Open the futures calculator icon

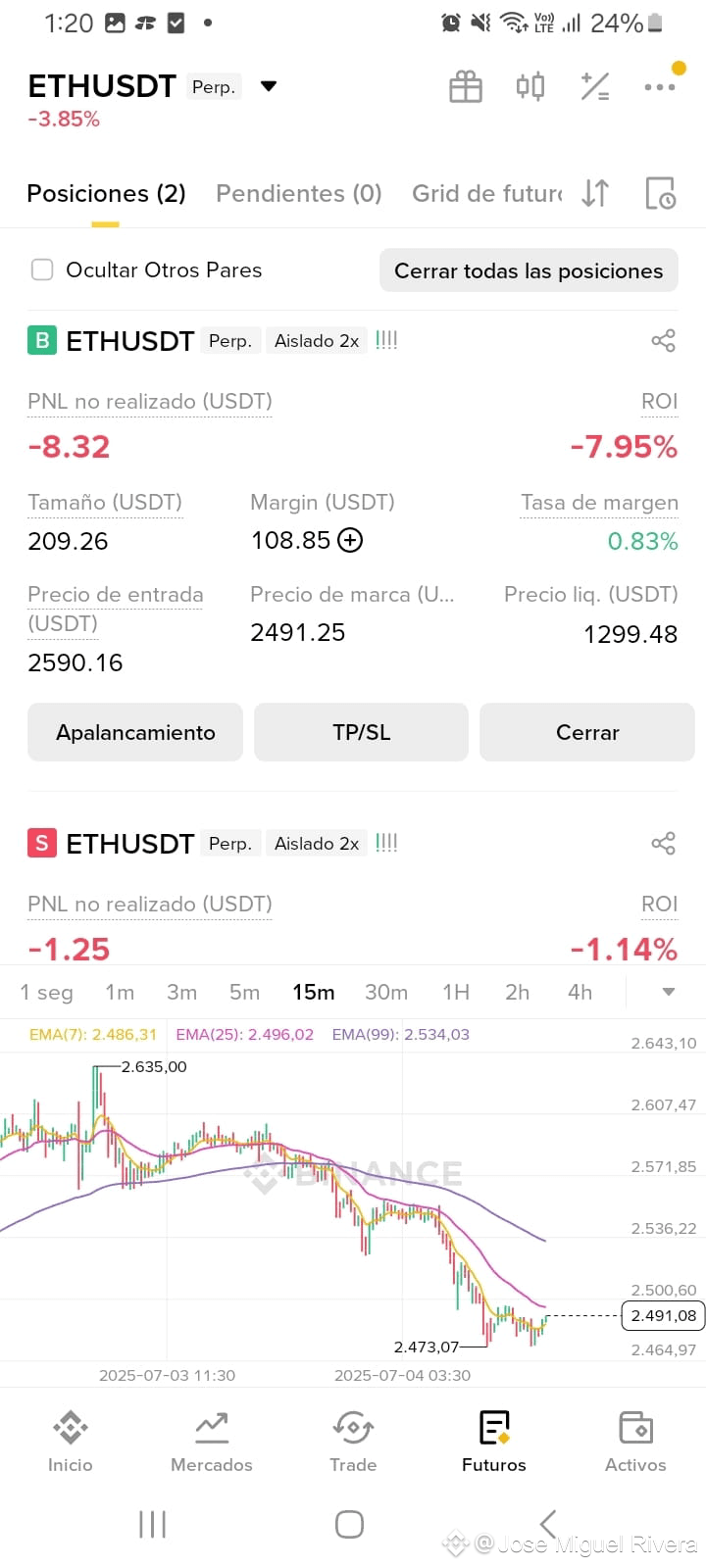[595, 86]
